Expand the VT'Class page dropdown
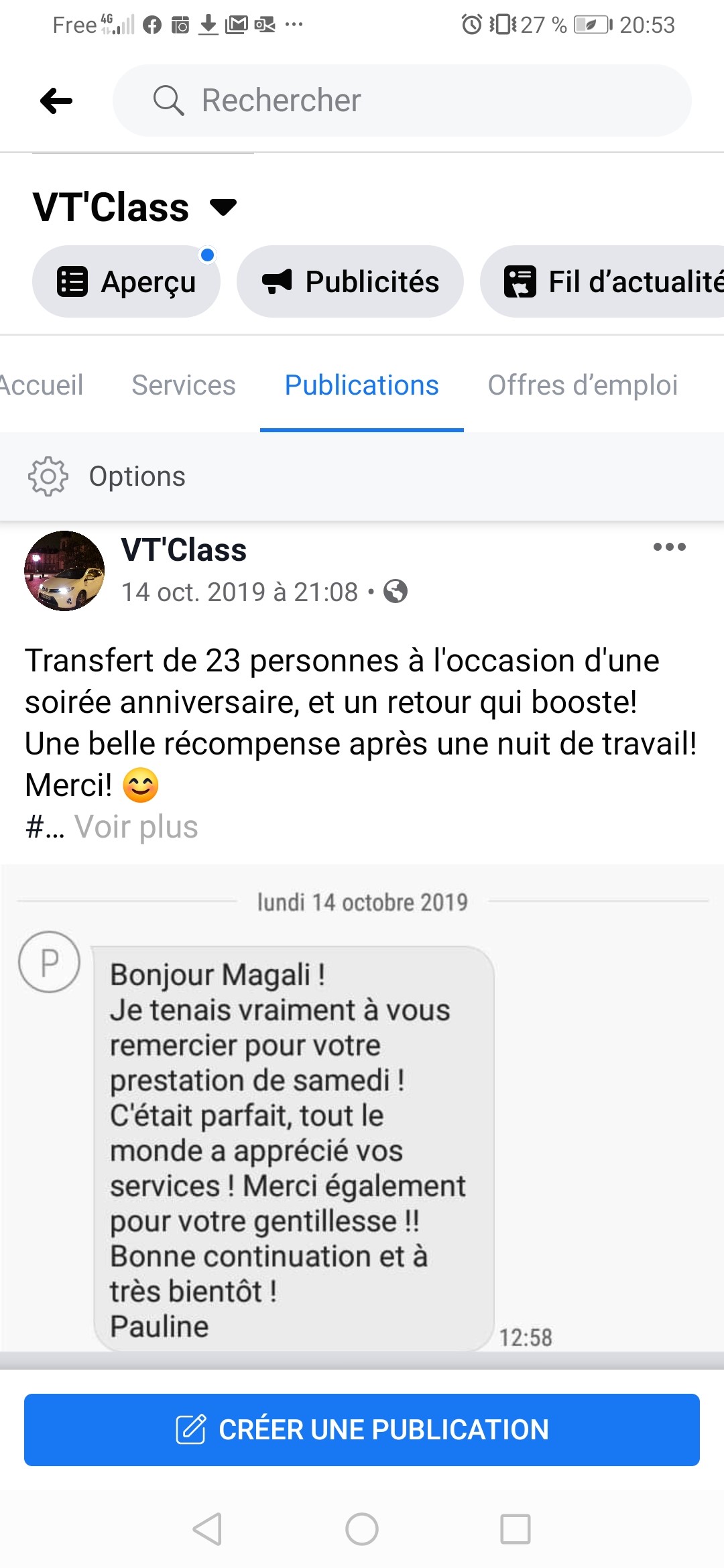The image size is (724, 1568). coord(223,207)
